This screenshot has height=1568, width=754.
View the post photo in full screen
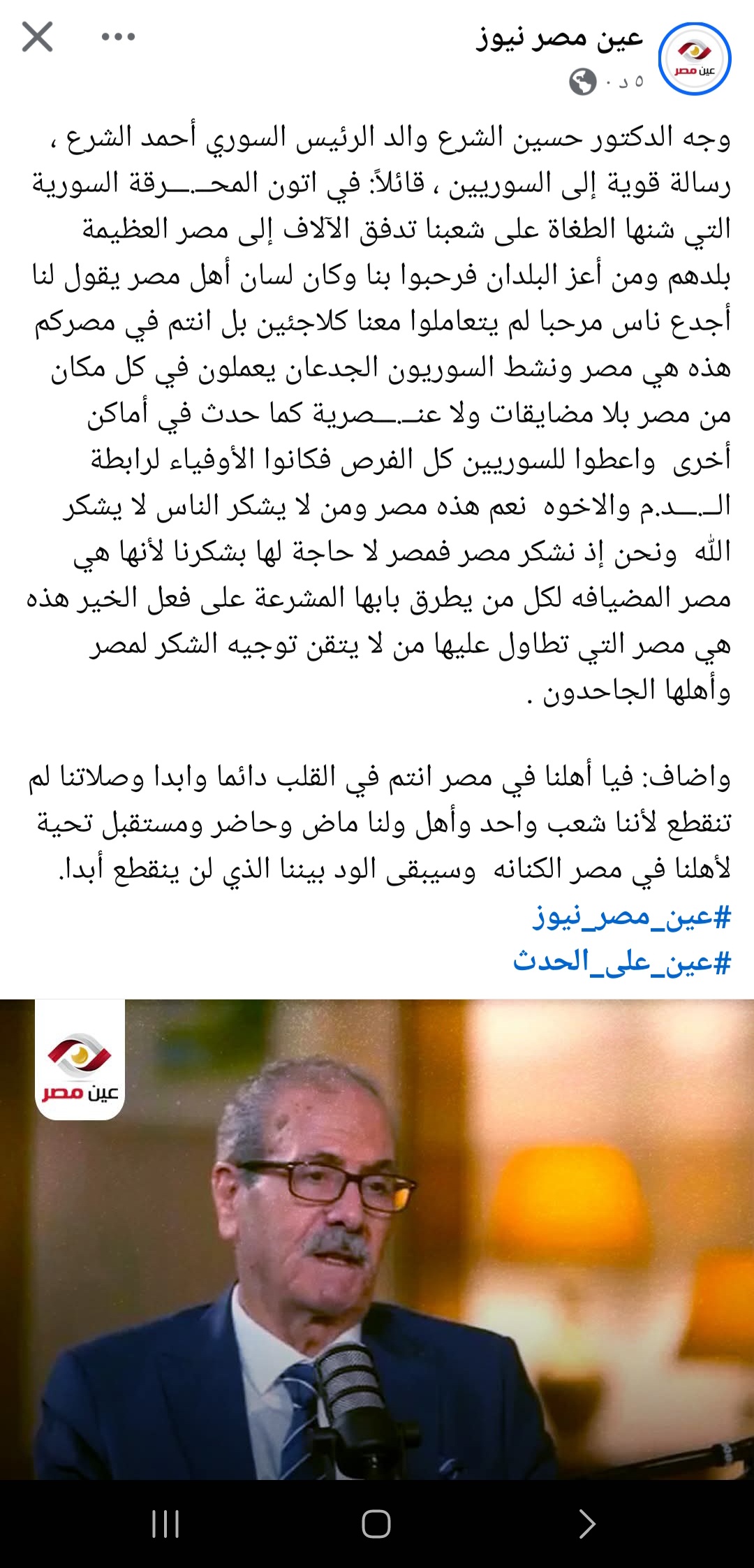click(x=377, y=1240)
